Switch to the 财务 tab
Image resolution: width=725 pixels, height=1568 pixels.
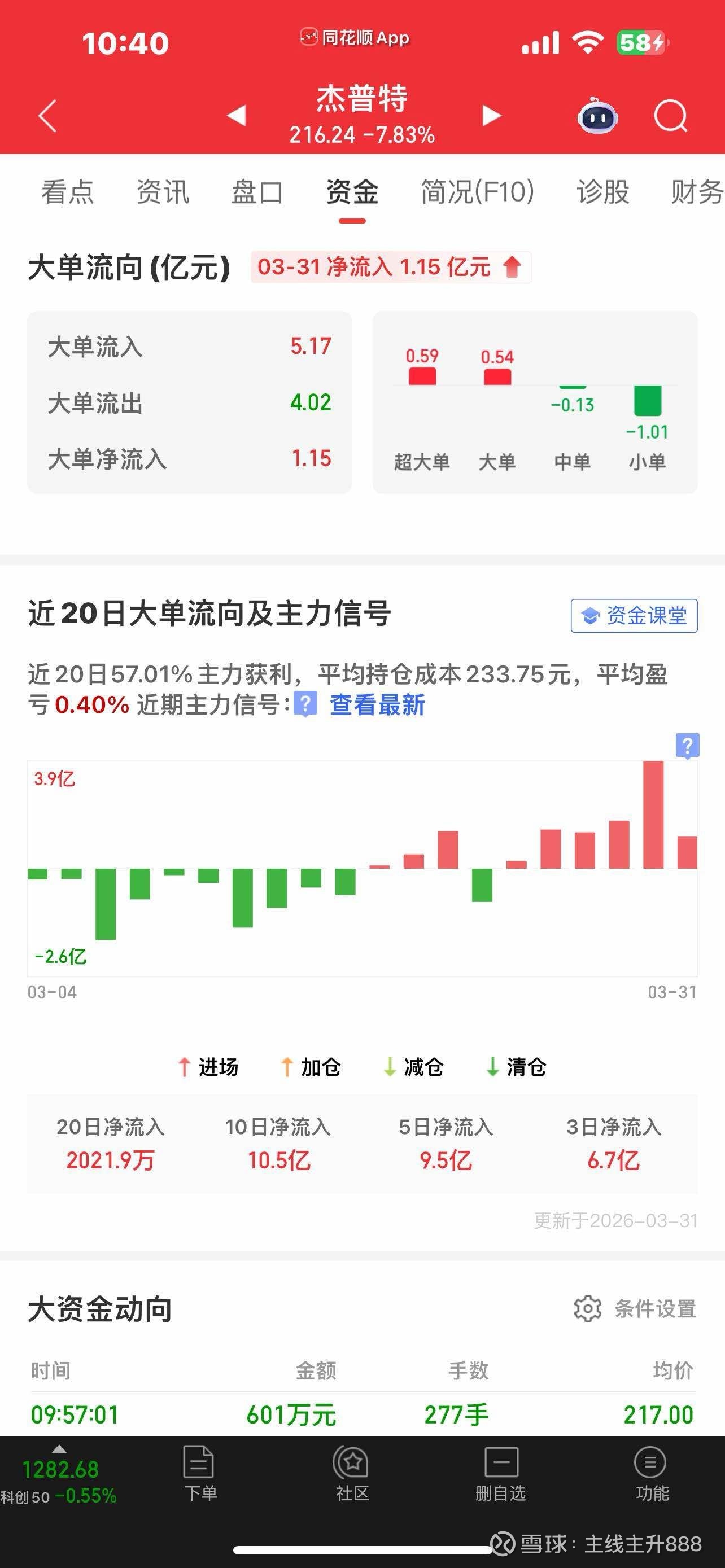(696, 192)
